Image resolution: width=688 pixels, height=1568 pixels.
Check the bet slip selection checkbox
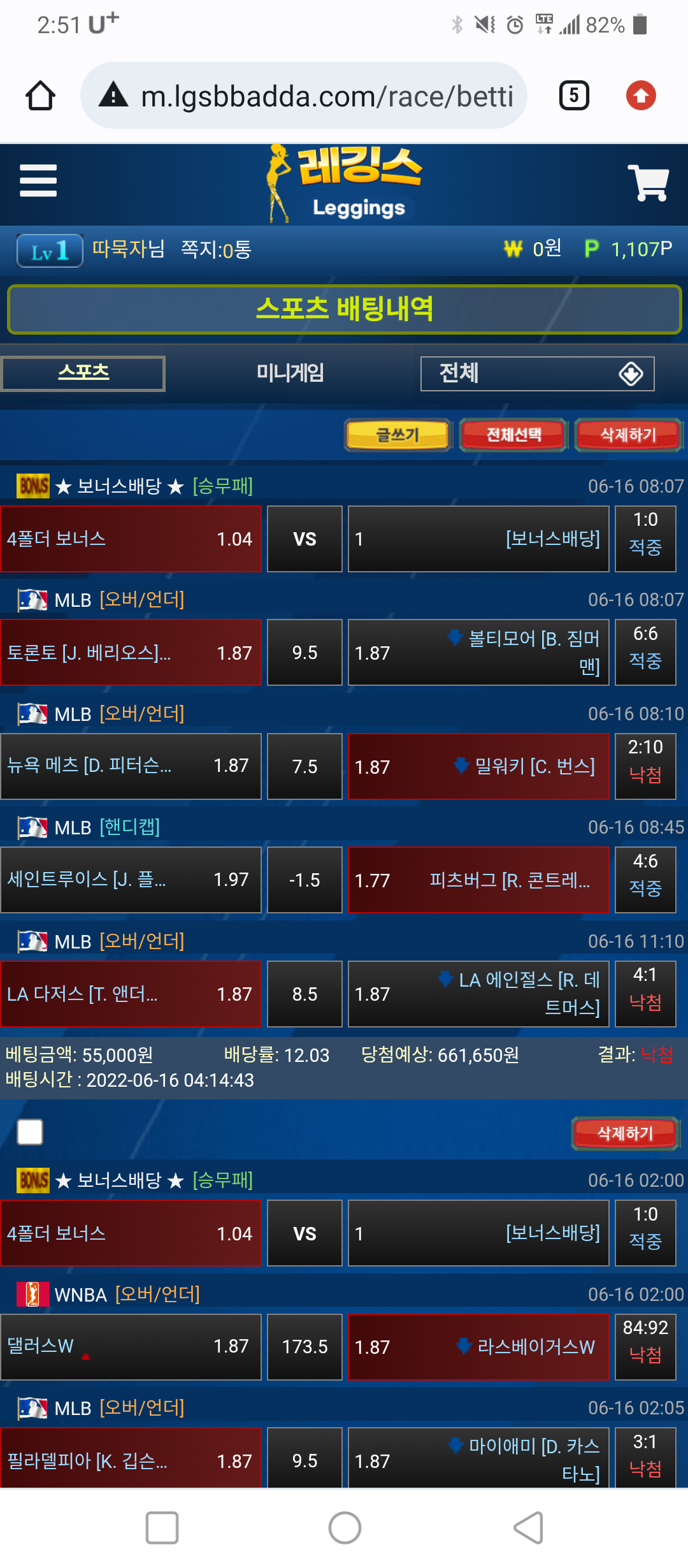(x=30, y=1132)
